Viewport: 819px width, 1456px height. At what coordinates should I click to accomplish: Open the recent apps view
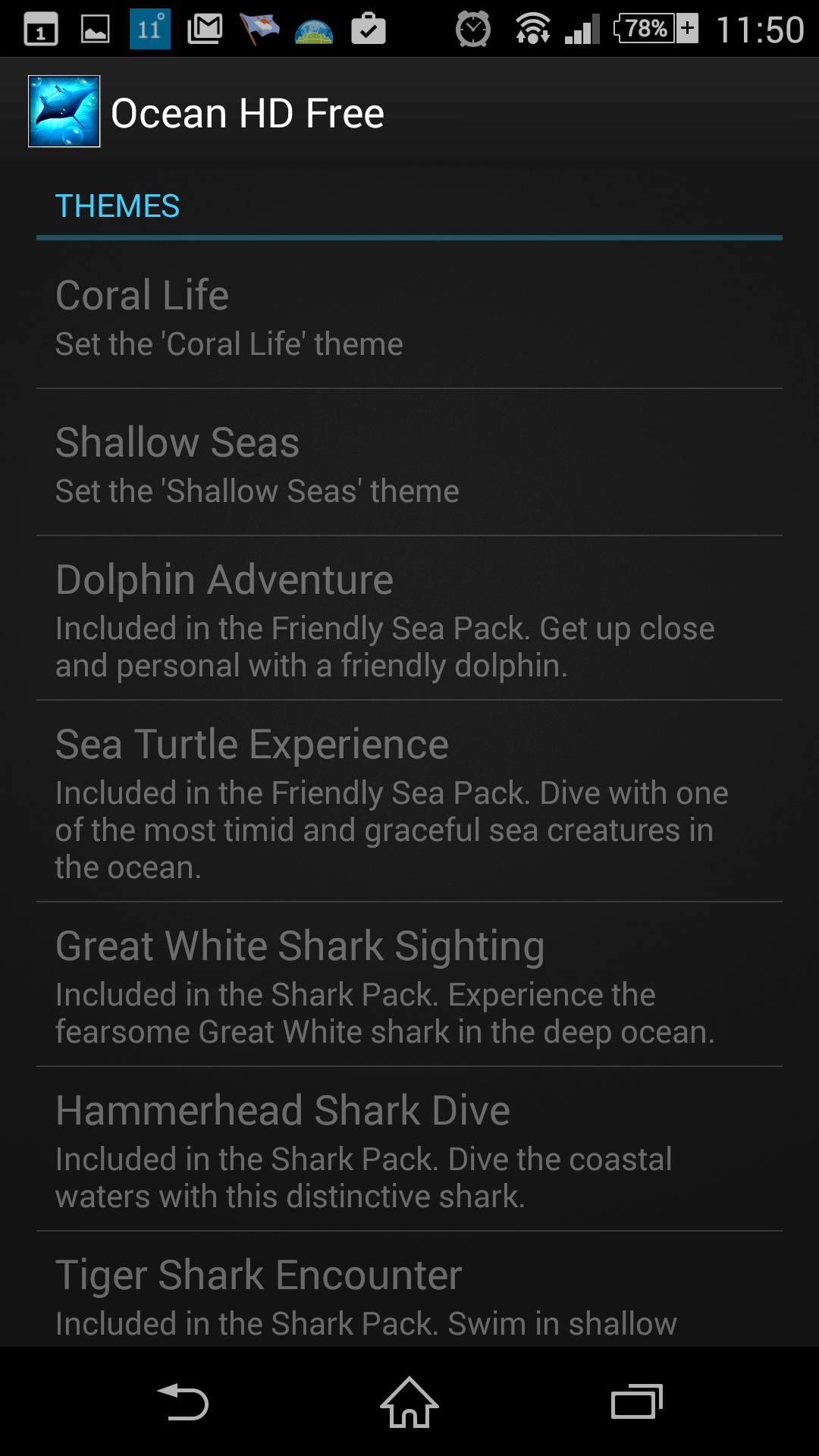tap(637, 1401)
